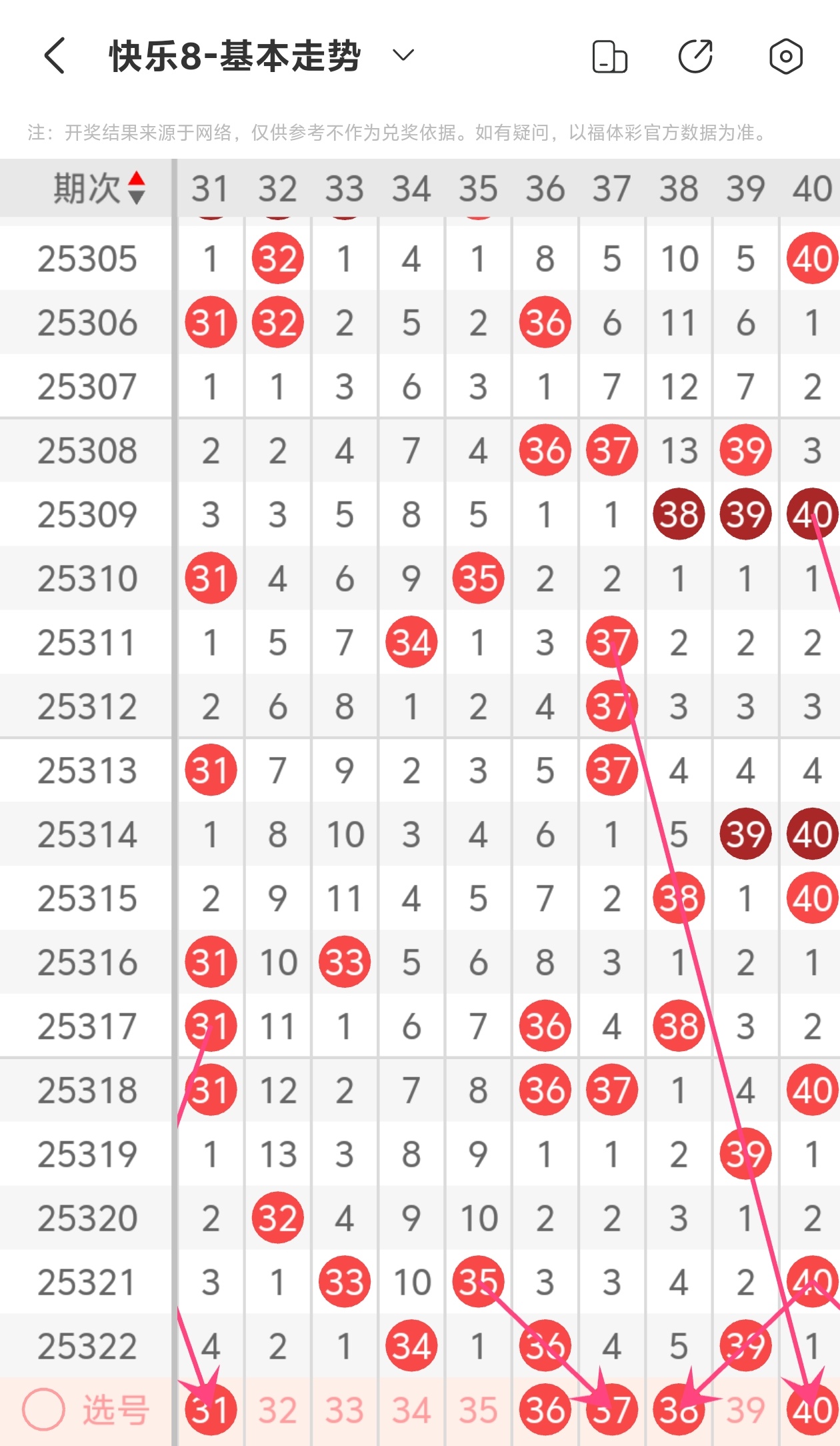Screen dimensions: 840x1446
Task: Deselect number 36 in the 选号 row
Action: point(545,1411)
